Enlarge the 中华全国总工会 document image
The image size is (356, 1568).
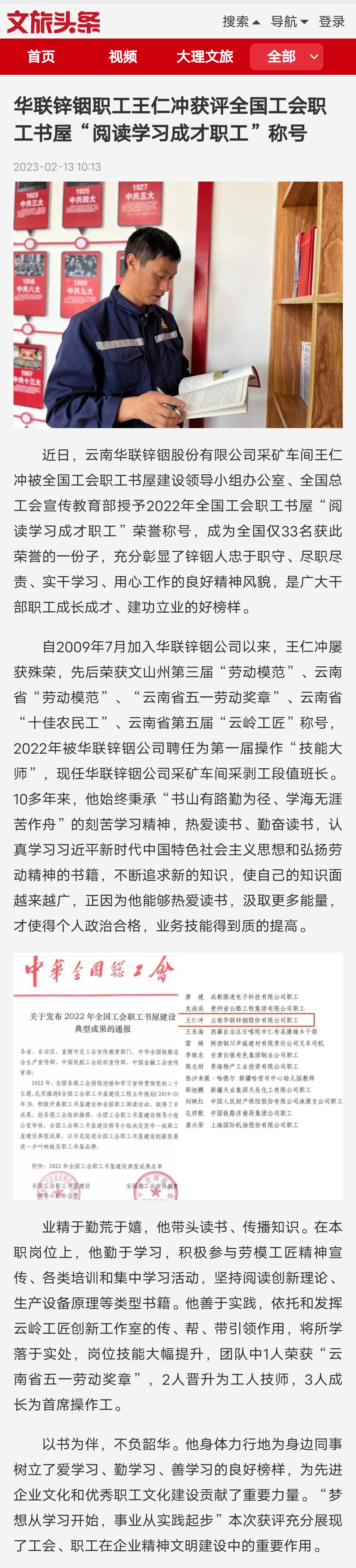[x=178, y=1076]
